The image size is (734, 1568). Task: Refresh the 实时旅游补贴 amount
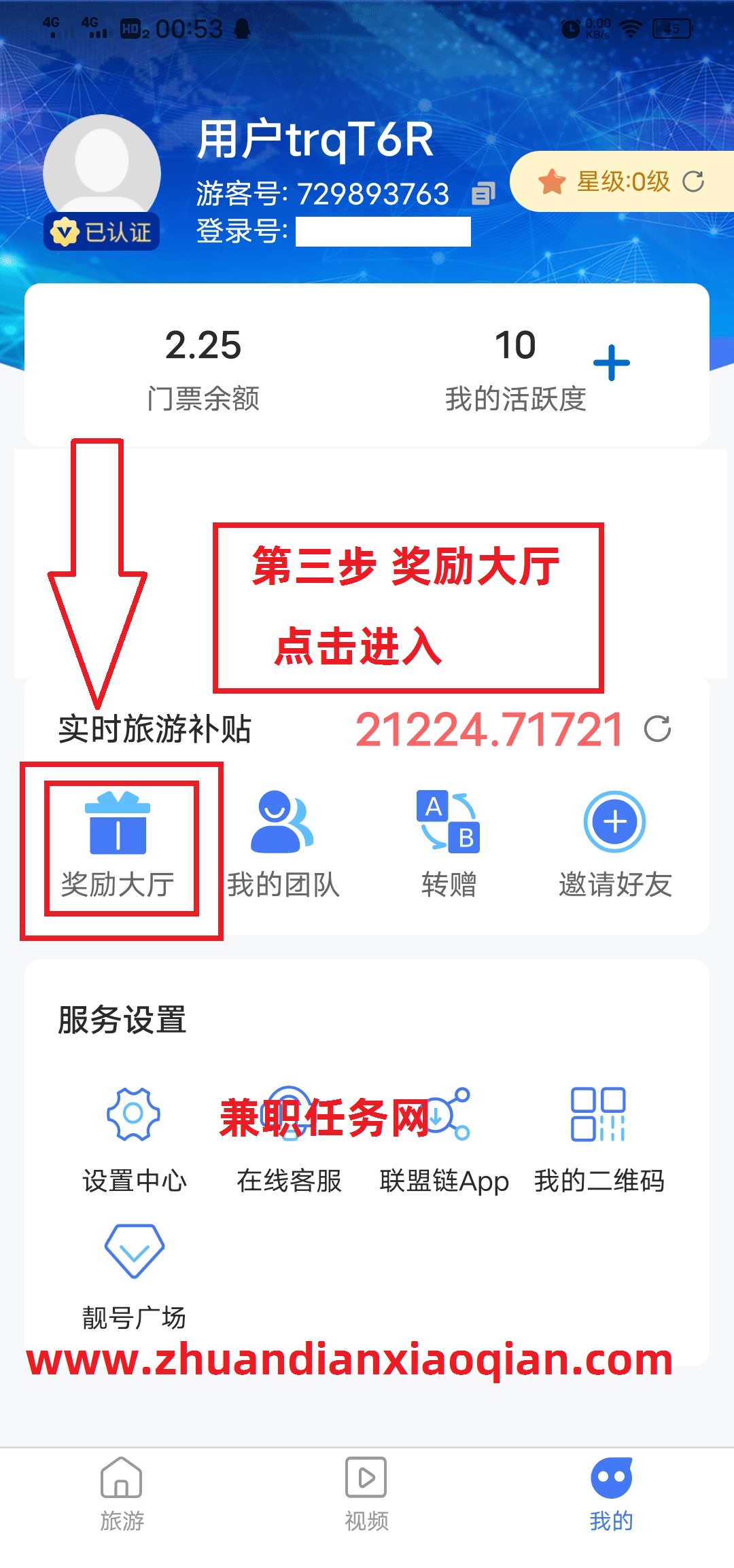(657, 729)
